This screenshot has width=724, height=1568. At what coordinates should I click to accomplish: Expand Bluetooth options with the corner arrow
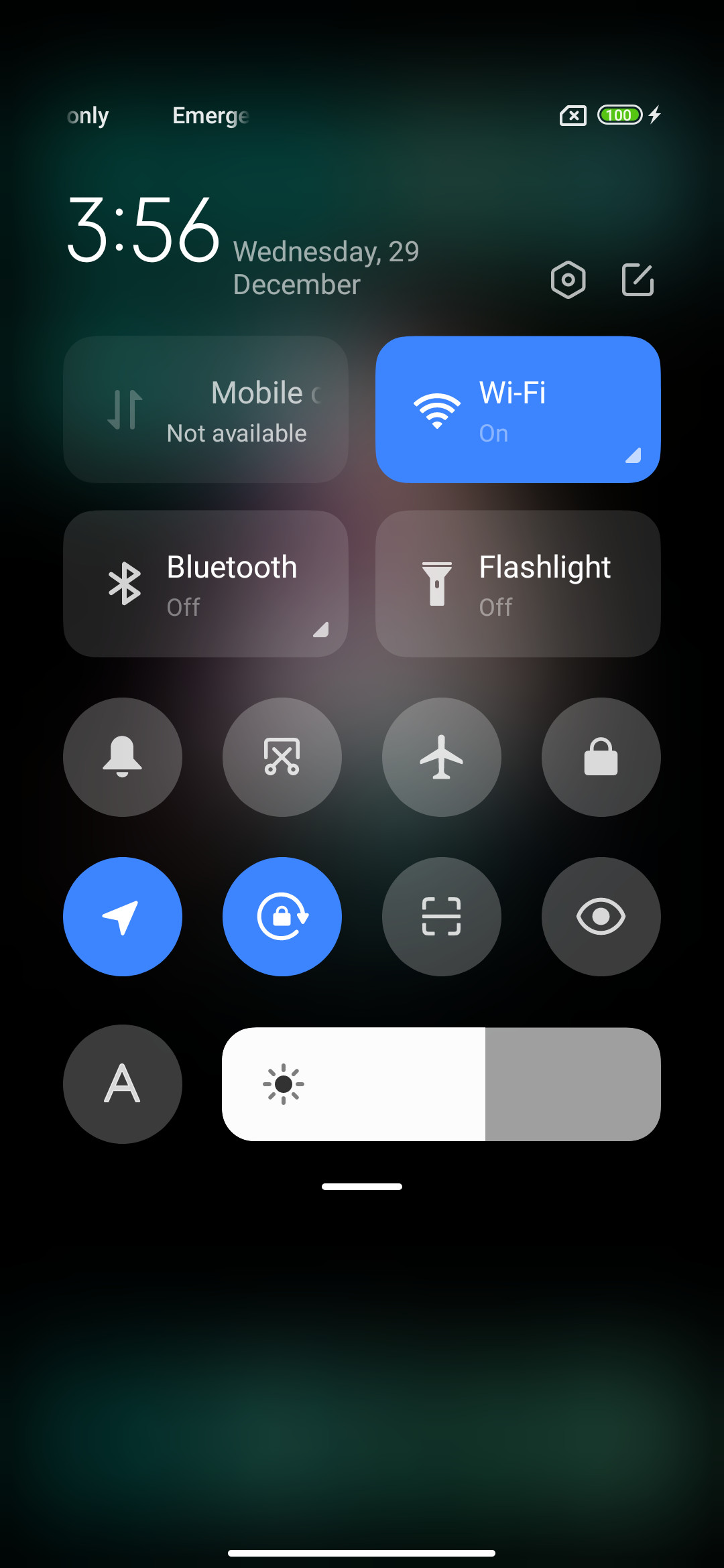pyautogui.click(x=320, y=630)
